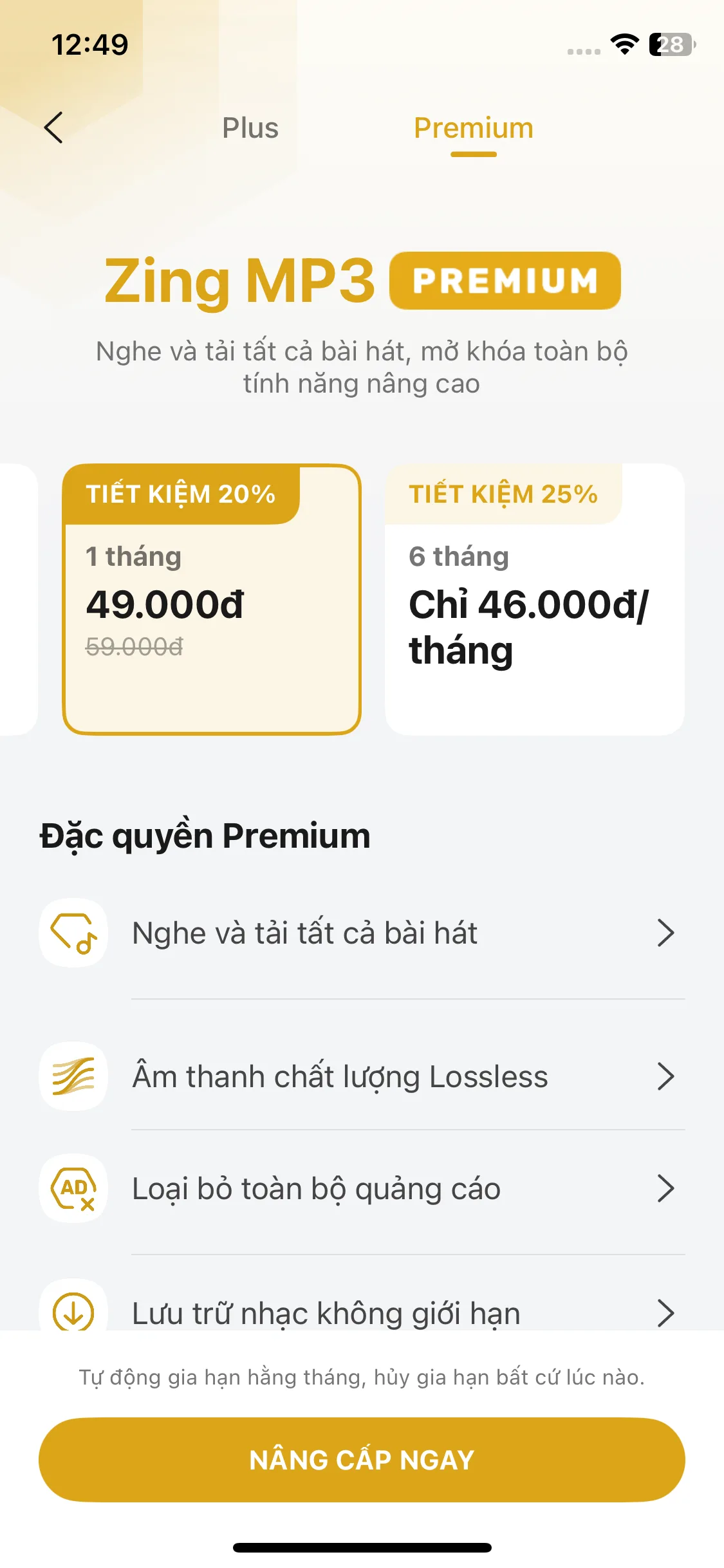Open Âm thanh chất lượng Lossless row
724x1568 pixels.
(x=362, y=1077)
